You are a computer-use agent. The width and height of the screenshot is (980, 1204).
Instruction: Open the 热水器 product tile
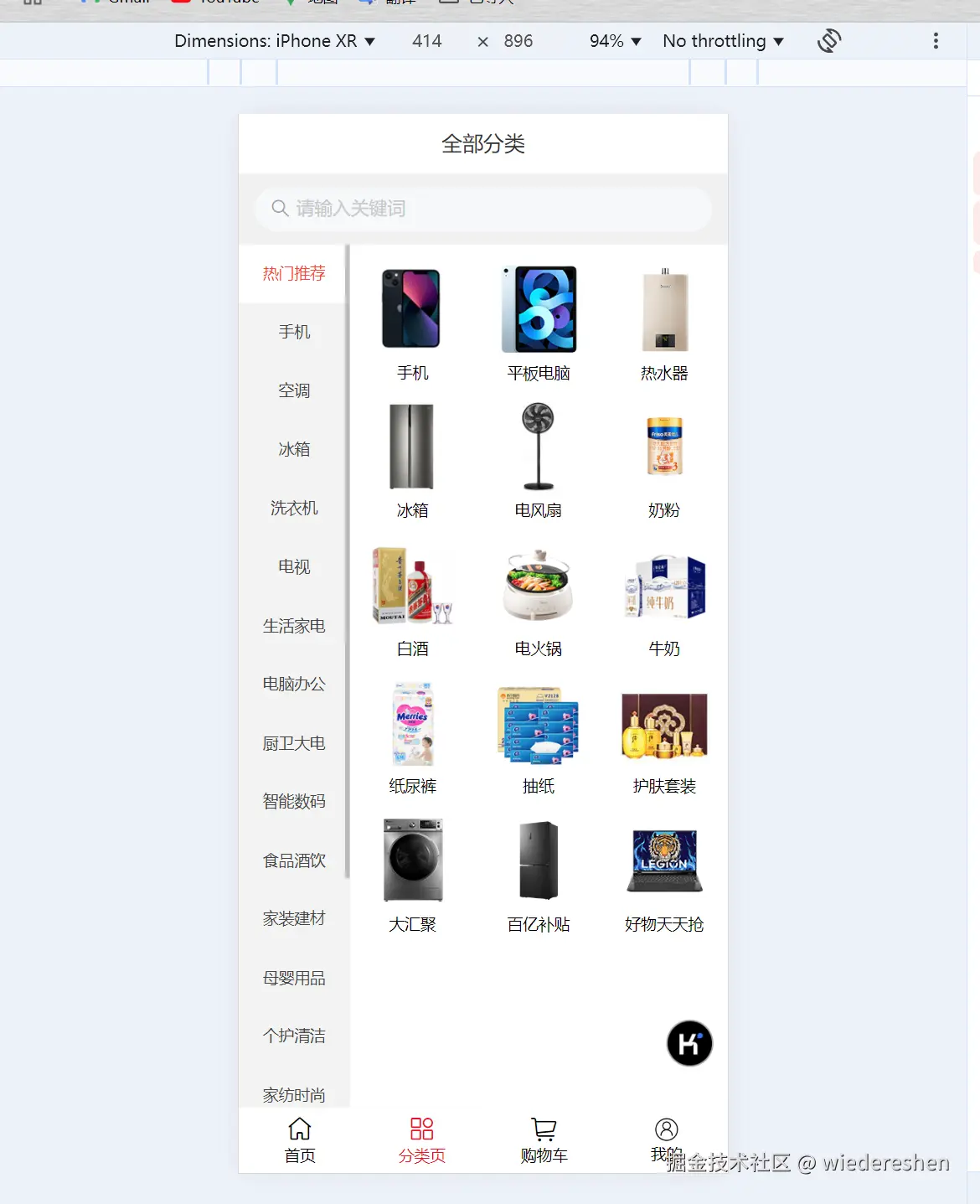tap(664, 323)
